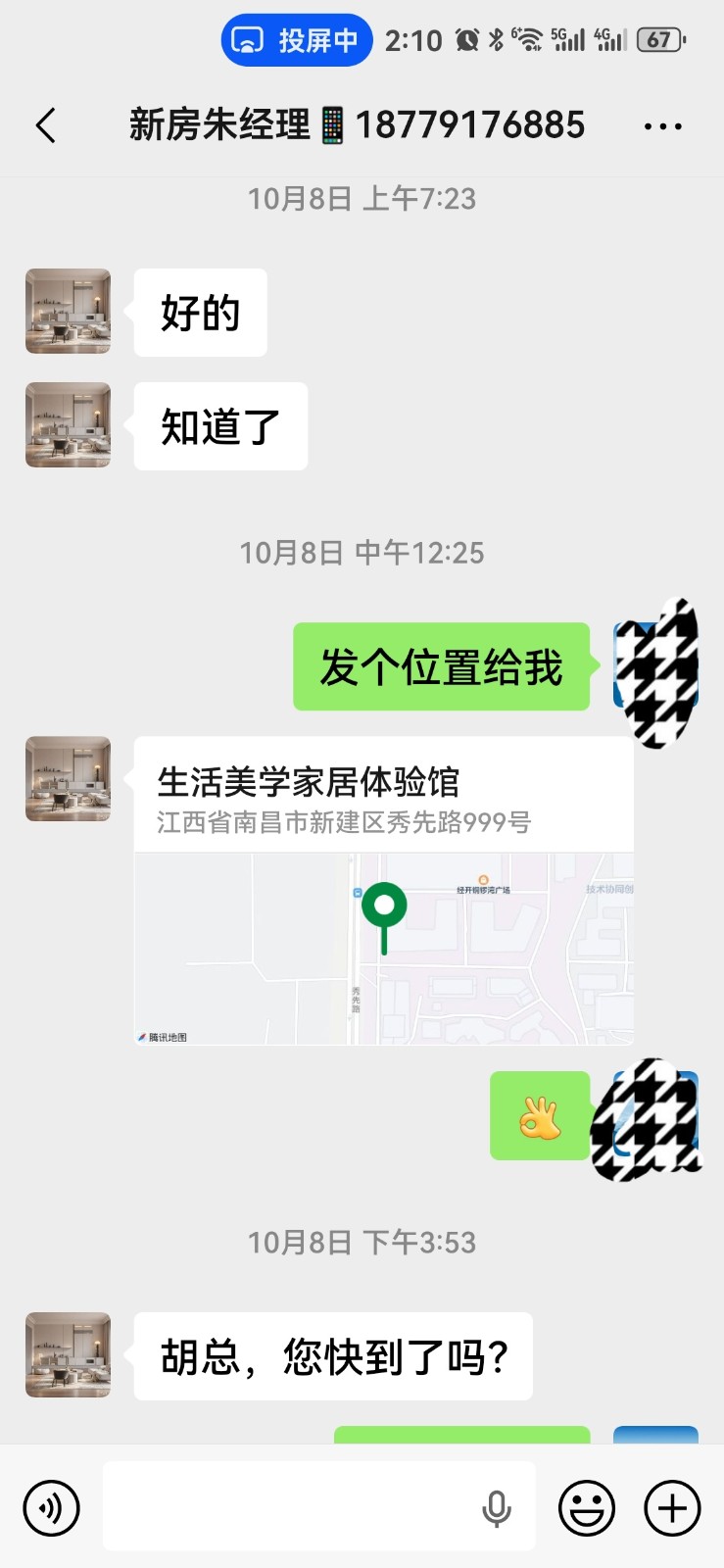Image resolution: width=724 pixels, height=1568 pixels.
Task: Open the chat overflow menu
Action: pyautogui.click(x=663, y=126)
